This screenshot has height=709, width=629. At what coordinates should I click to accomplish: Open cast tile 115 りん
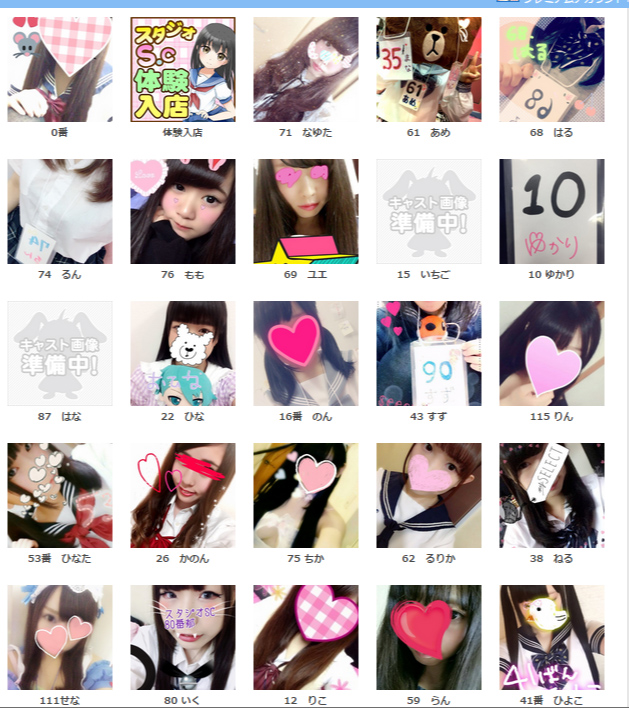[x=552, y=353]
